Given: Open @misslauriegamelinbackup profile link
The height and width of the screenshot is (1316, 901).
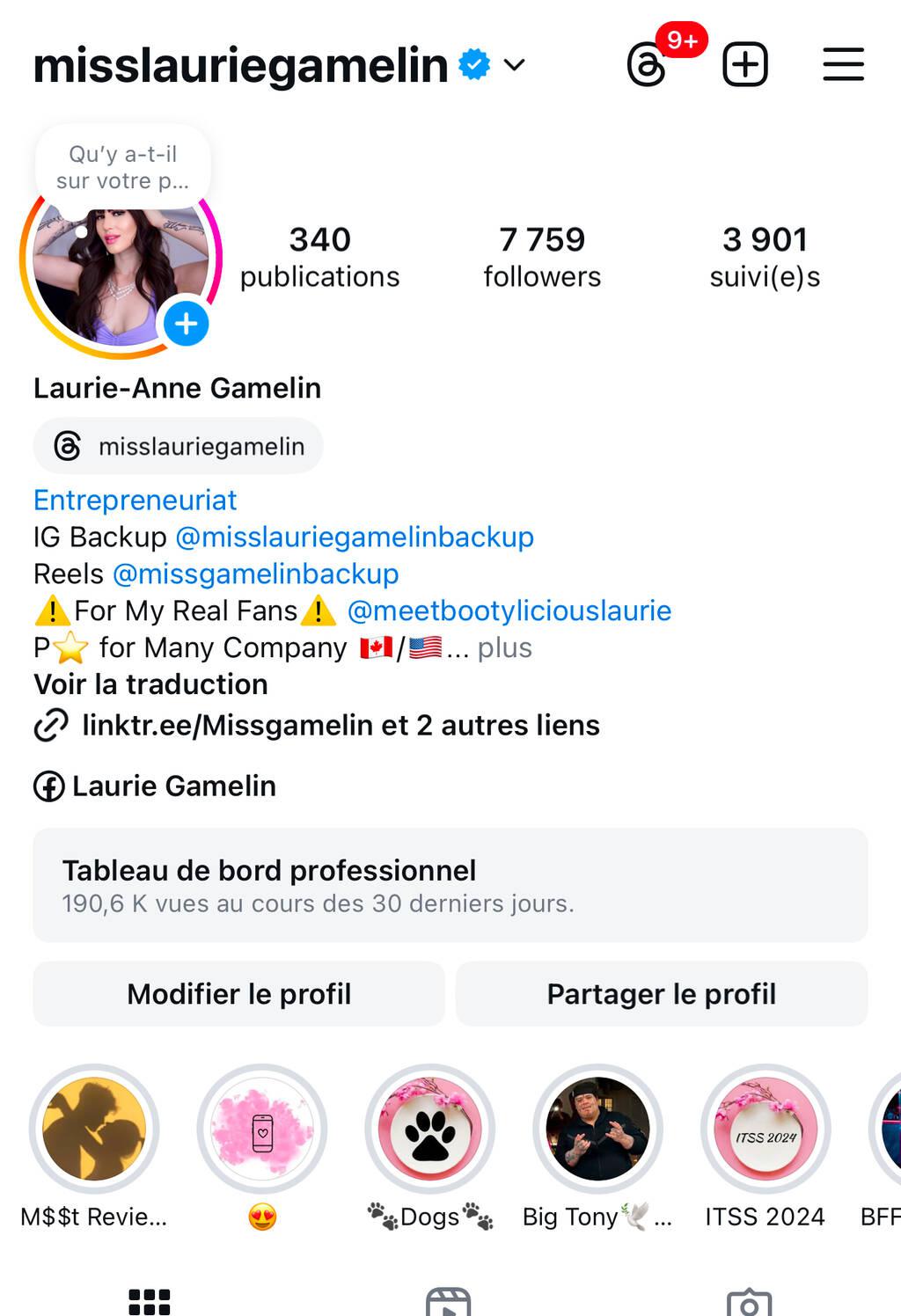Looking at the screenshot, I should tap(355, 537).
